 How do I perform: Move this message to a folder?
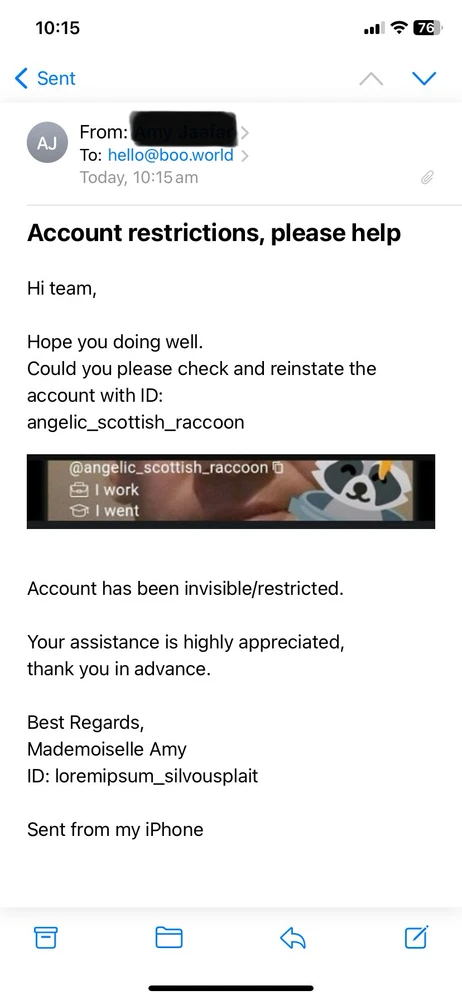point(169,938)
